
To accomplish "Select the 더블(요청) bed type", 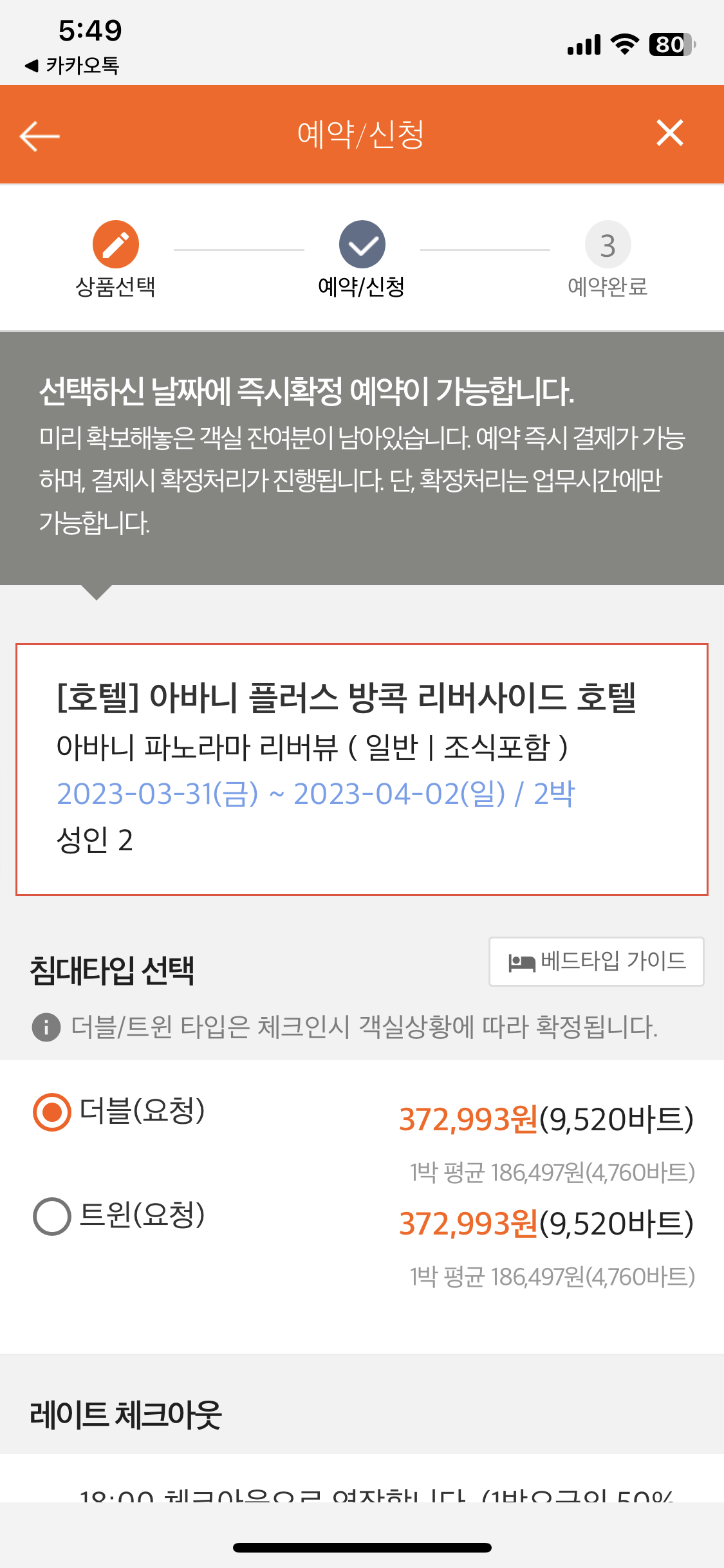I will pyautogui.click(x=52, y=1112).
